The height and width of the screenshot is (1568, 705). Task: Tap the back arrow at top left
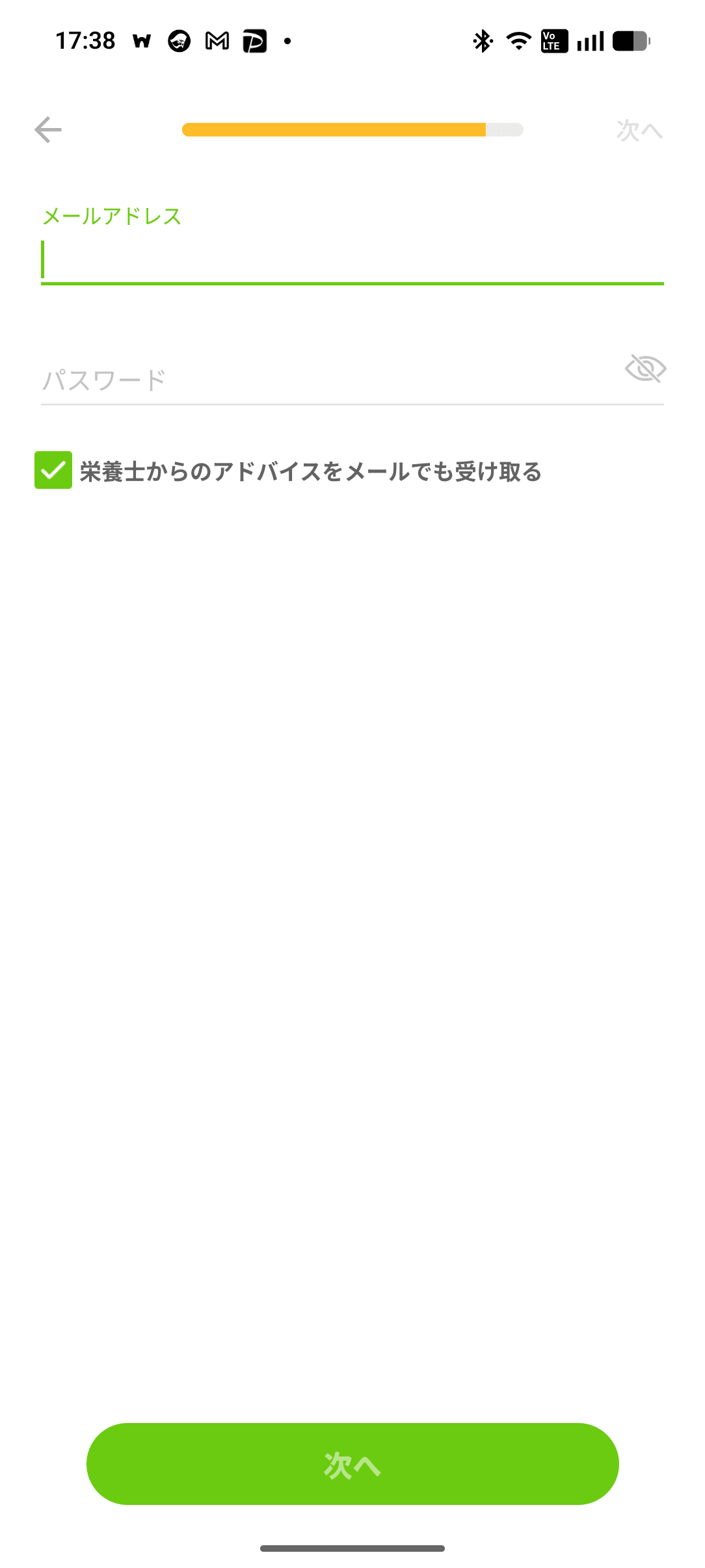[x=47, y=130]
